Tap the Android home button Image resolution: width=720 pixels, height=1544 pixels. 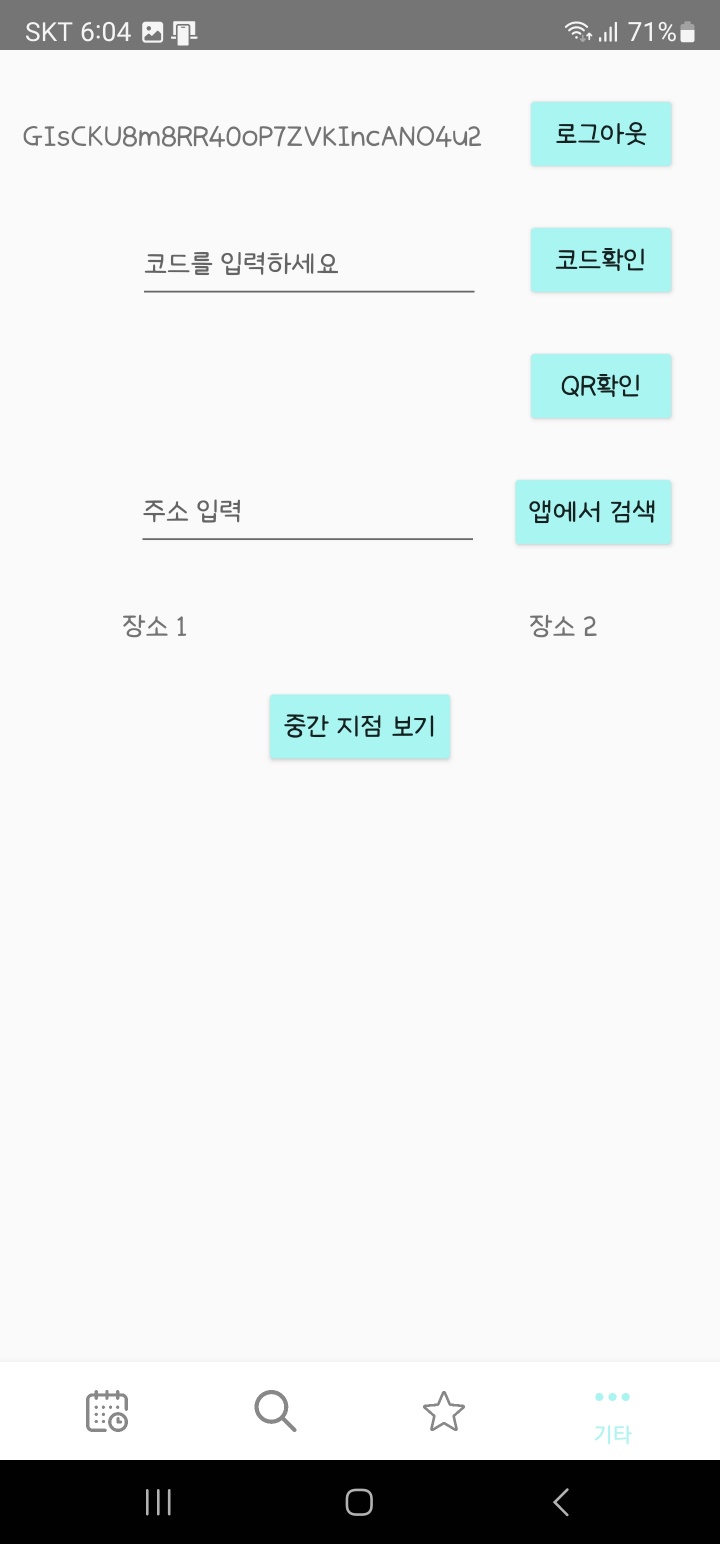(x=359, y=1501)
